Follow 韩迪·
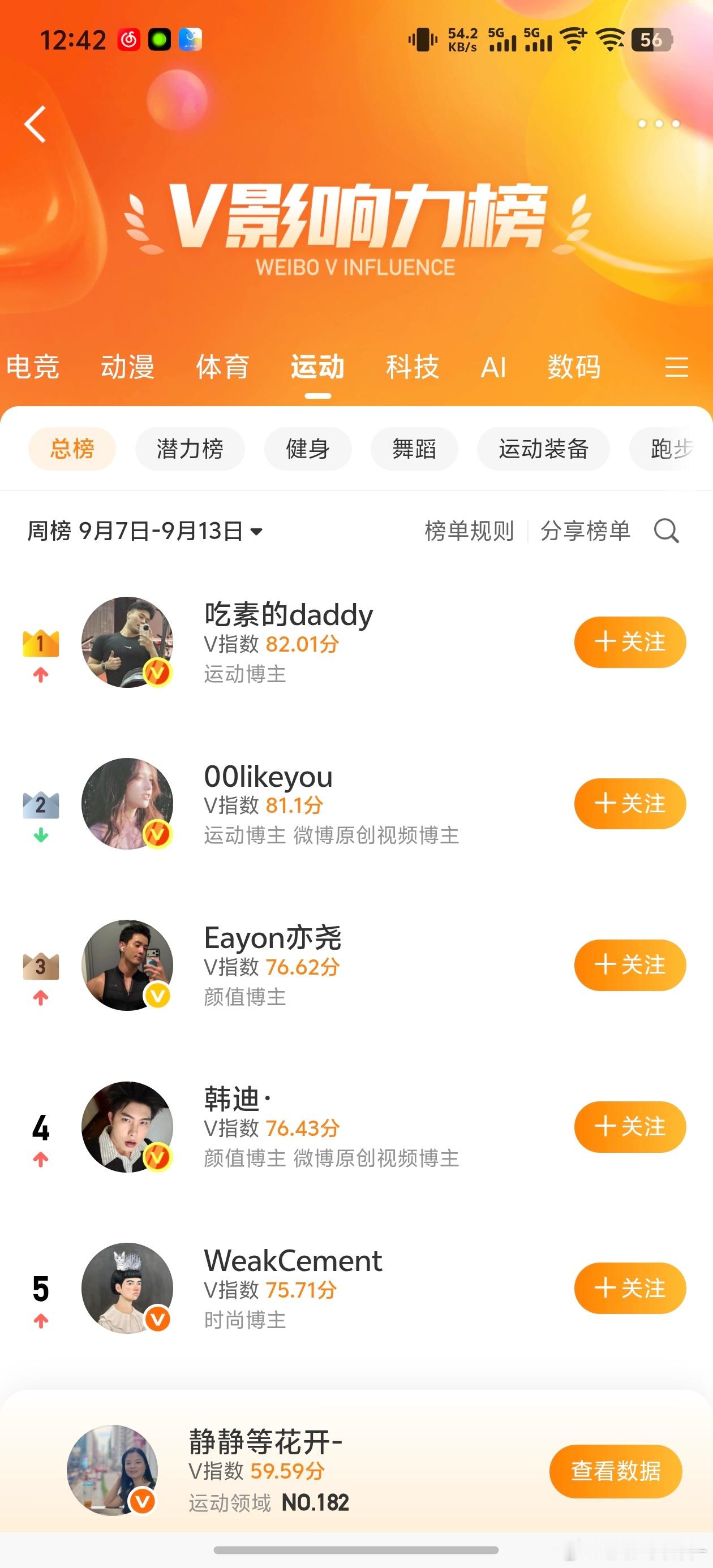713x1568 pixels. point(630,1127)
